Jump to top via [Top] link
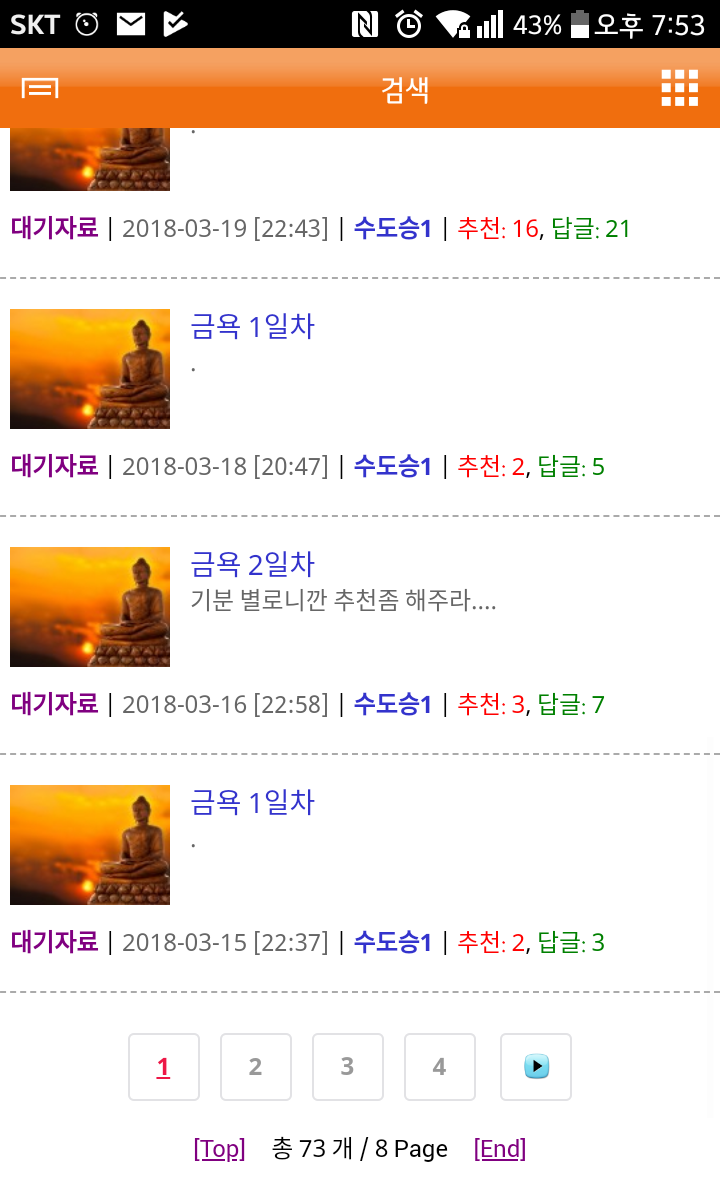The image size is (720, 1199). 219,1149
